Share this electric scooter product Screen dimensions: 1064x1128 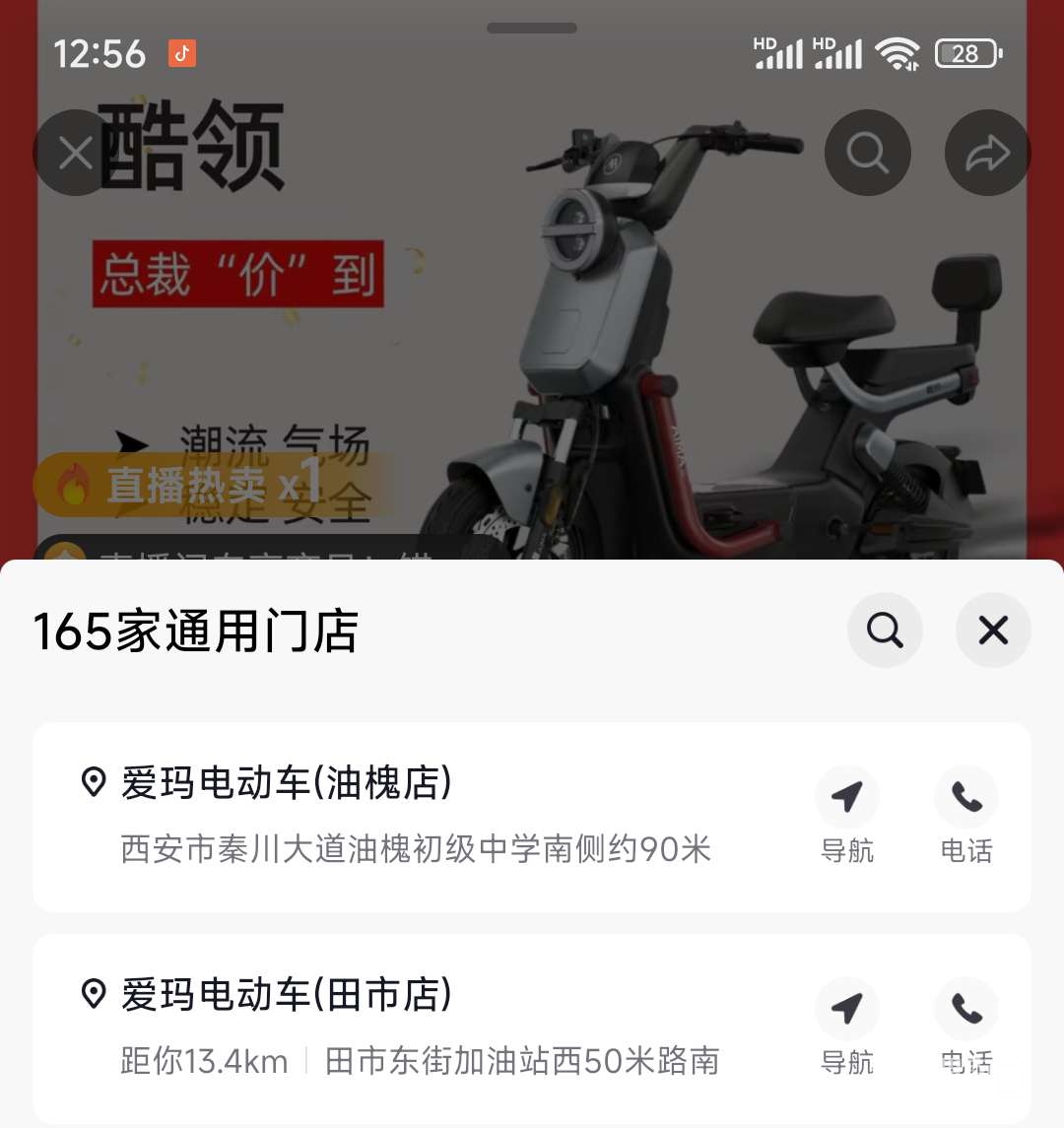click(x=987, y=153)
